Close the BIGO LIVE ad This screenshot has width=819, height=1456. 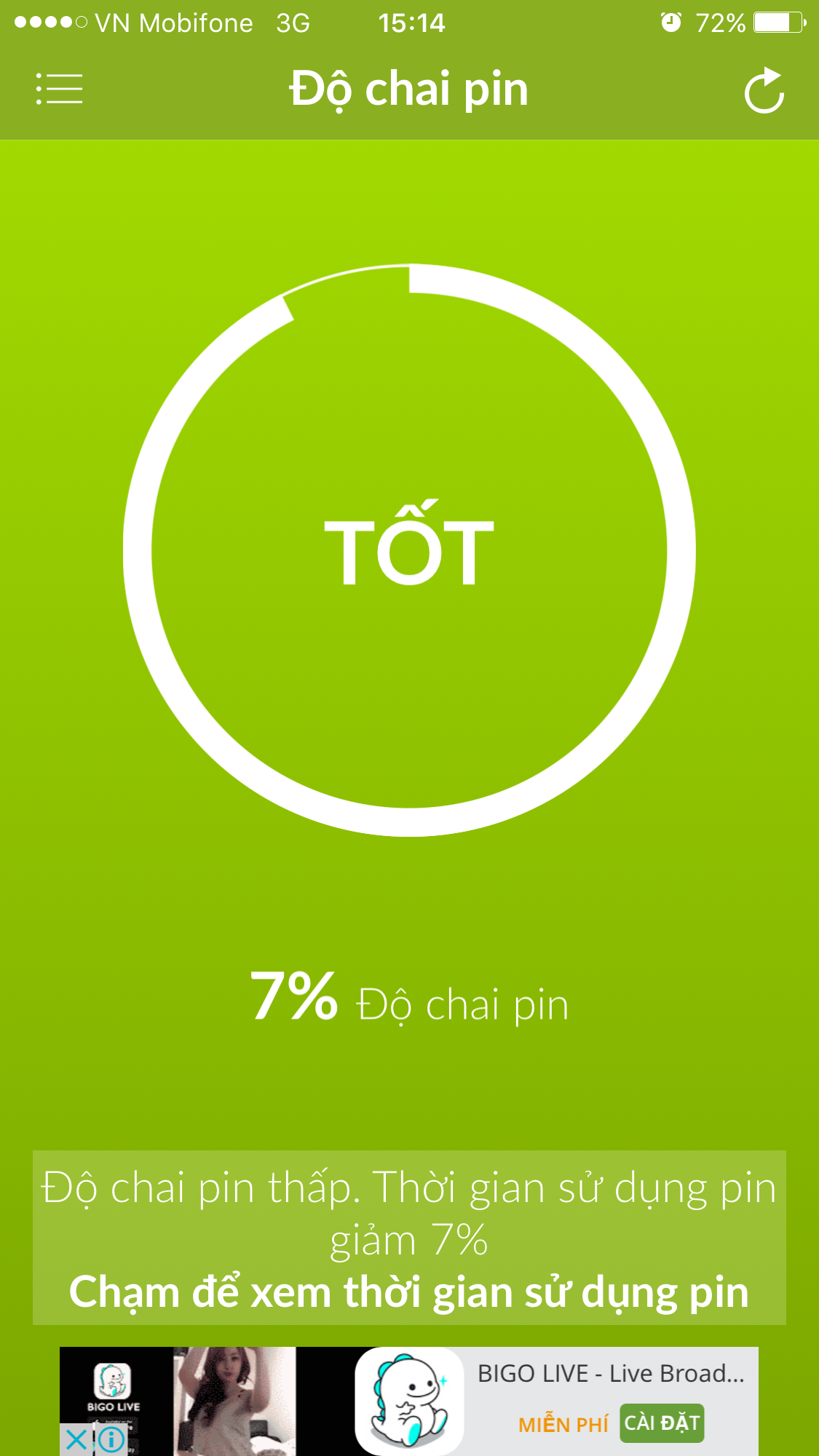click(75, 1439)
